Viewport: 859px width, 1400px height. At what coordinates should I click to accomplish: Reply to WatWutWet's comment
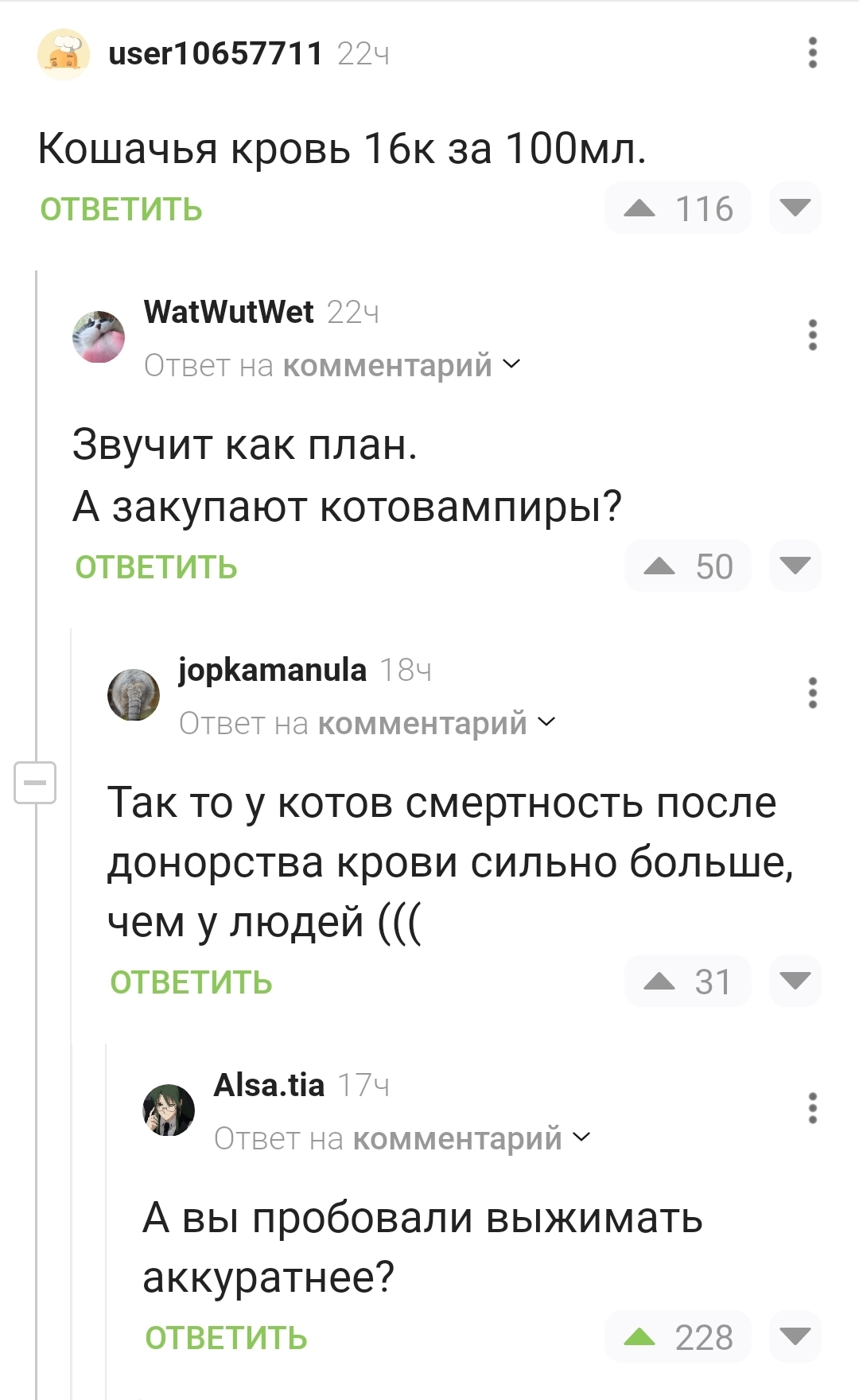coord(157,568)
